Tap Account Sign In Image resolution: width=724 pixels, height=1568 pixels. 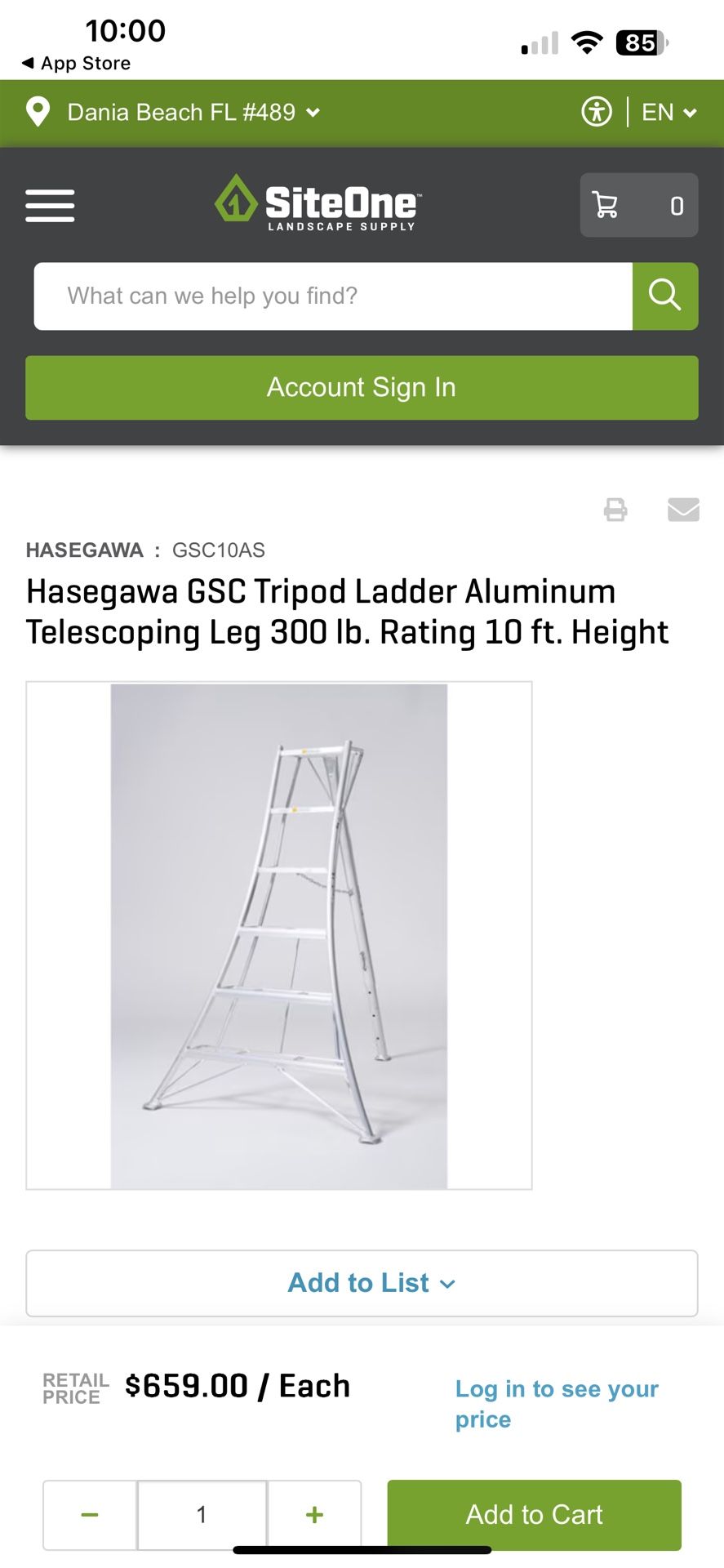362,388
